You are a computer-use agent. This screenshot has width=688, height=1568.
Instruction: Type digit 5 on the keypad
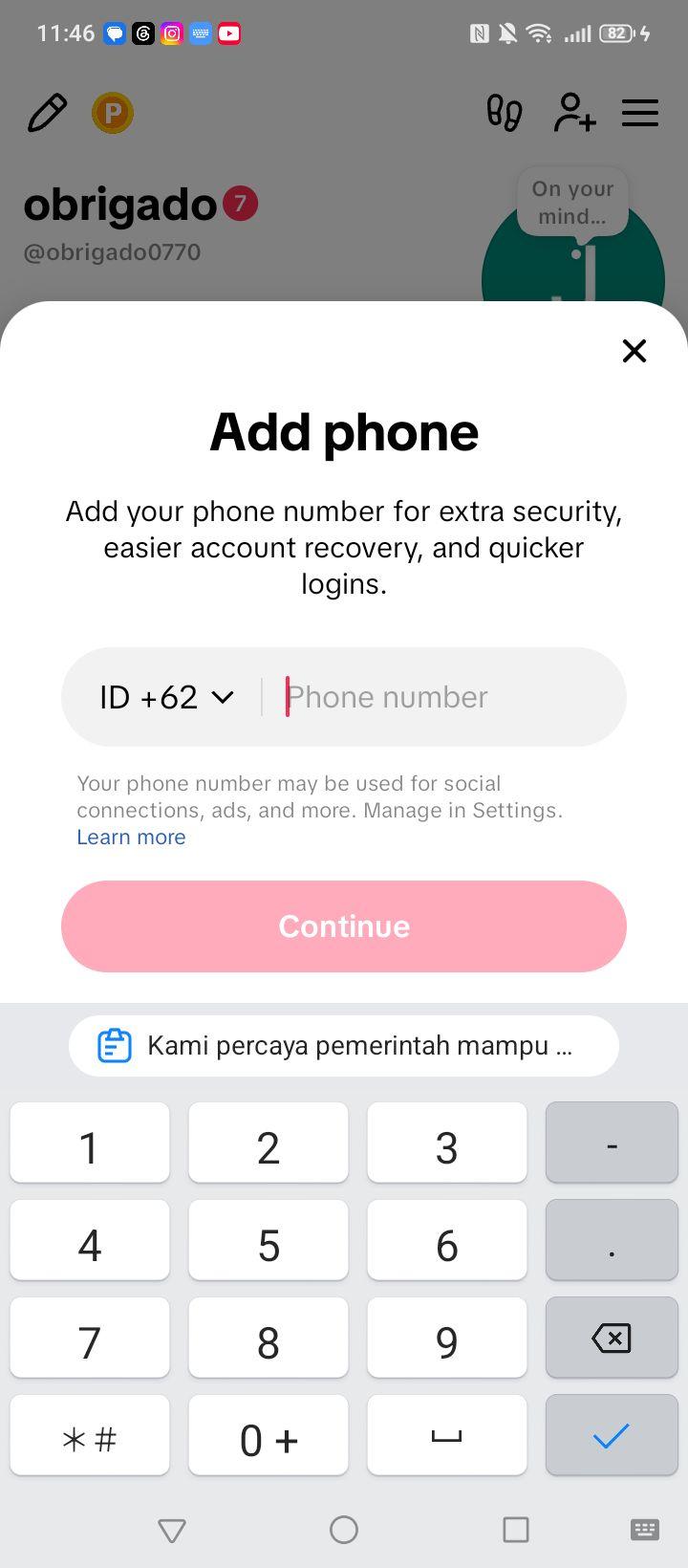click(269, 1240)
